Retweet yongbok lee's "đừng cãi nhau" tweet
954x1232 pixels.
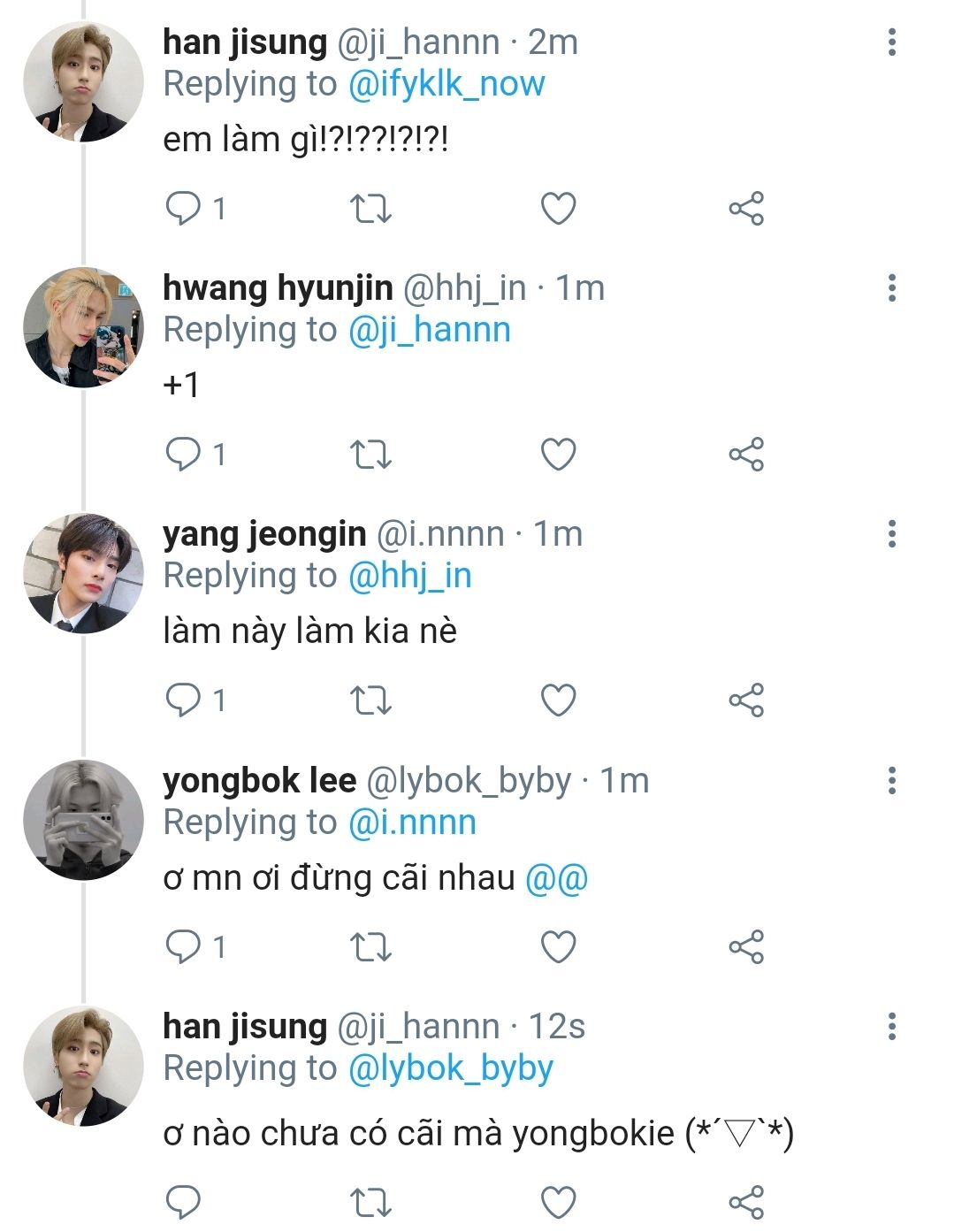click(x=370, y=947)
